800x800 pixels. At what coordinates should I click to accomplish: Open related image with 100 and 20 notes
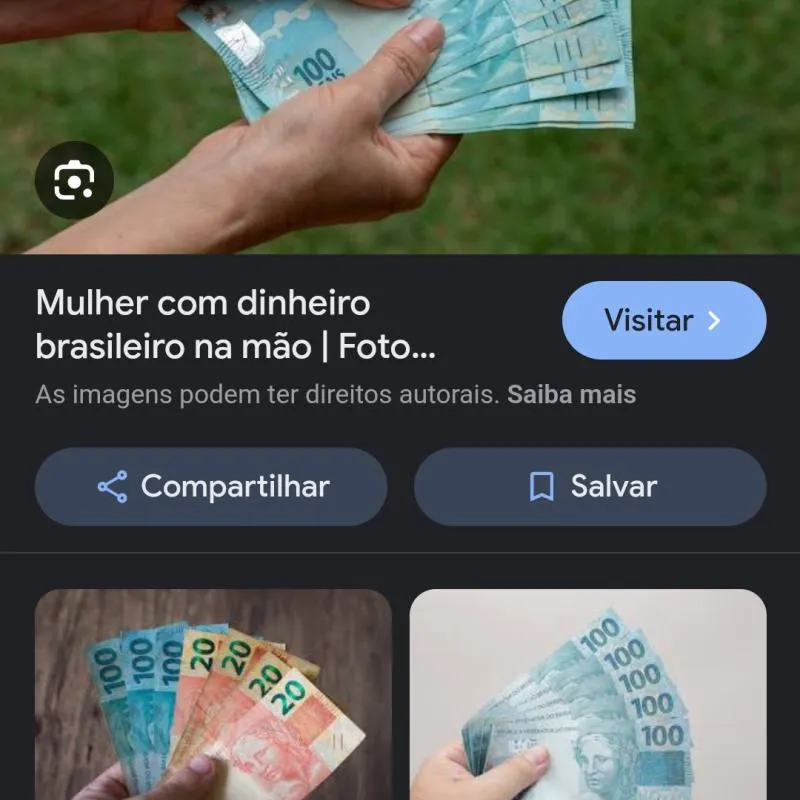tap(213, 695)
